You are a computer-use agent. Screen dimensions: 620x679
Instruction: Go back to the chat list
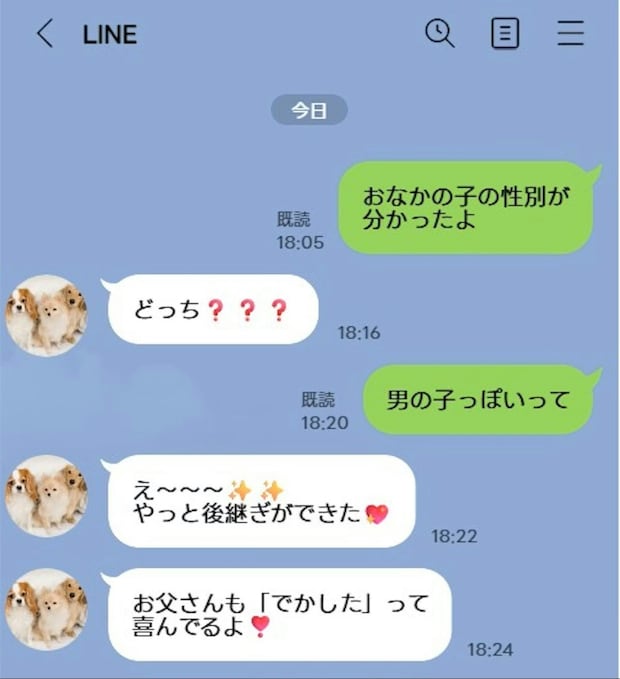pyautogui.click(x=44, y=34)
